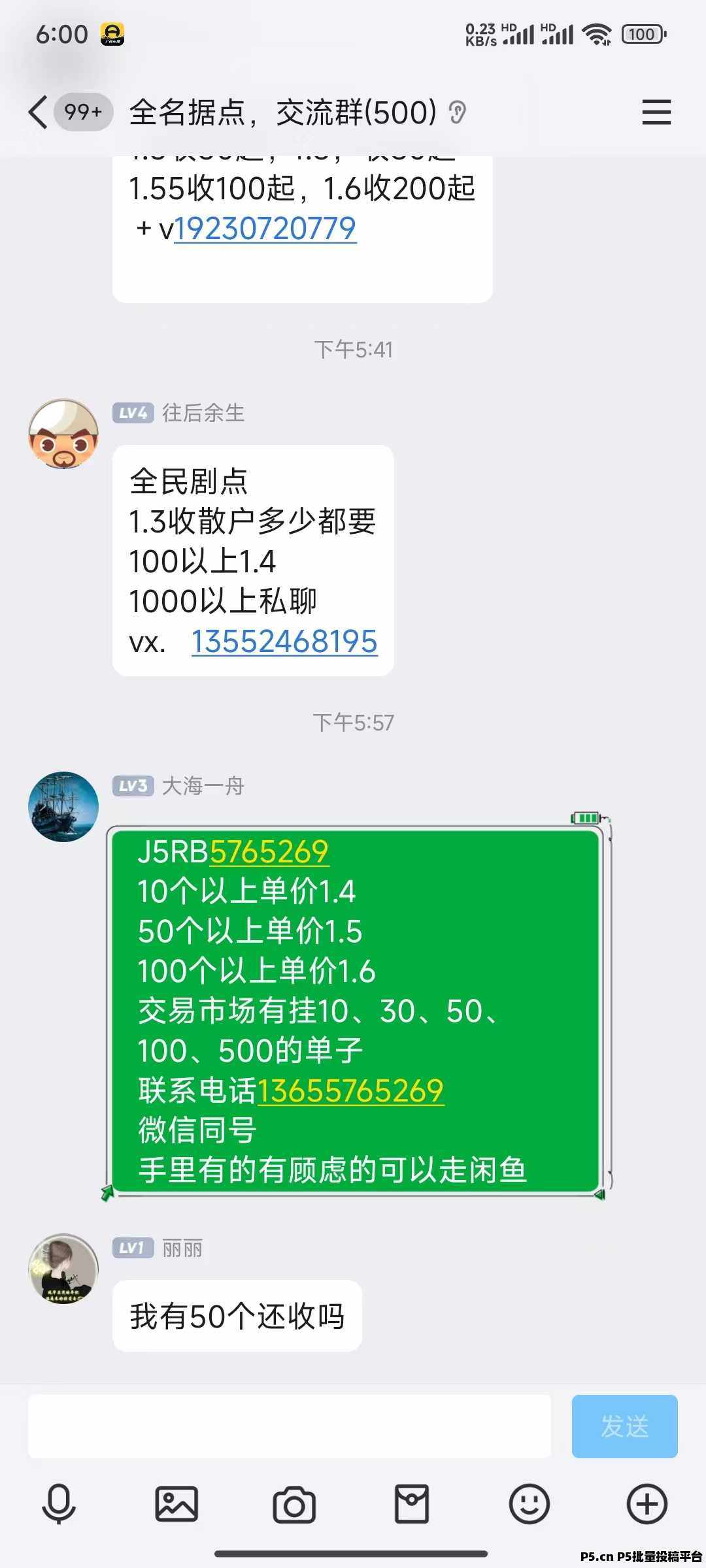Open the image gallery picker icon
Screen dimensions: 706x1568
(x=176, y=1504)
